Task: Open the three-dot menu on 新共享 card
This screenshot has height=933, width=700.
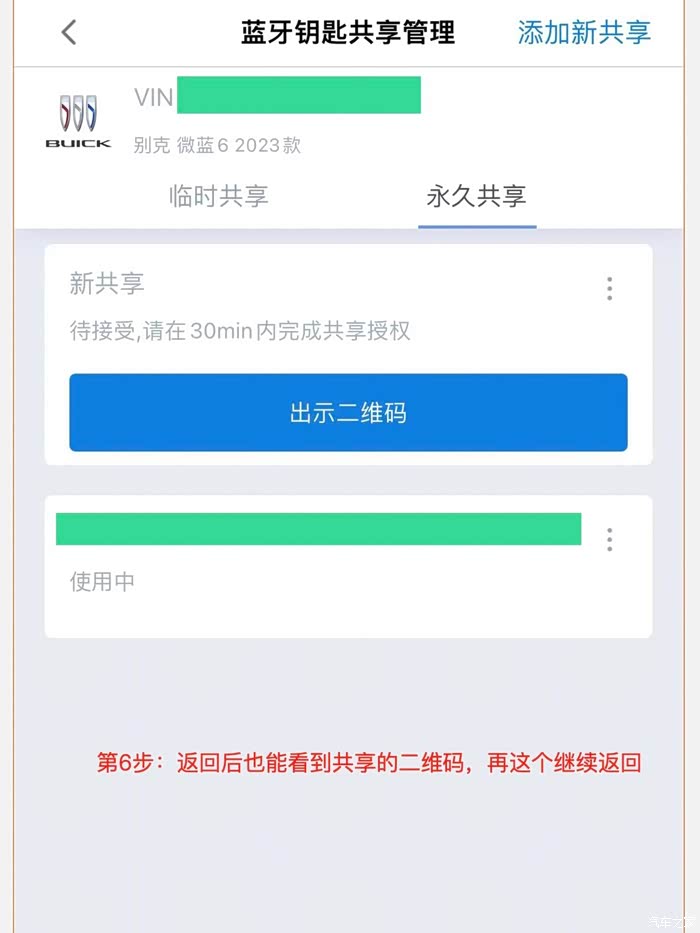Action: pos(610,289)
